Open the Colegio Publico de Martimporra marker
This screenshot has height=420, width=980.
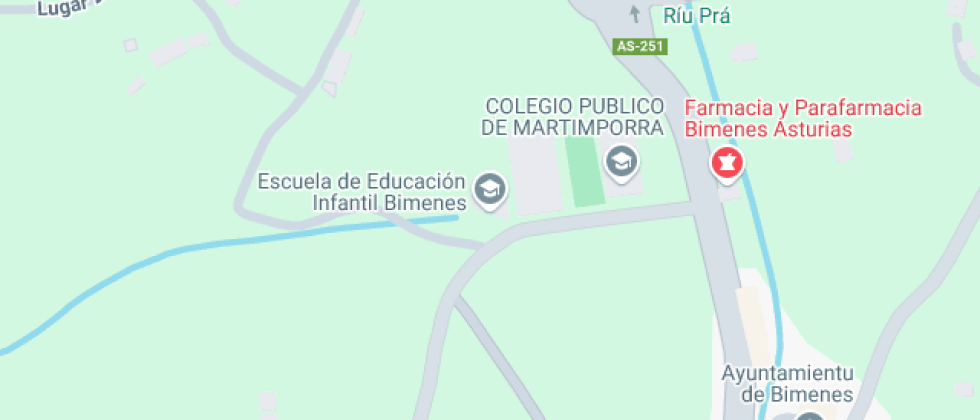(622, 162)
